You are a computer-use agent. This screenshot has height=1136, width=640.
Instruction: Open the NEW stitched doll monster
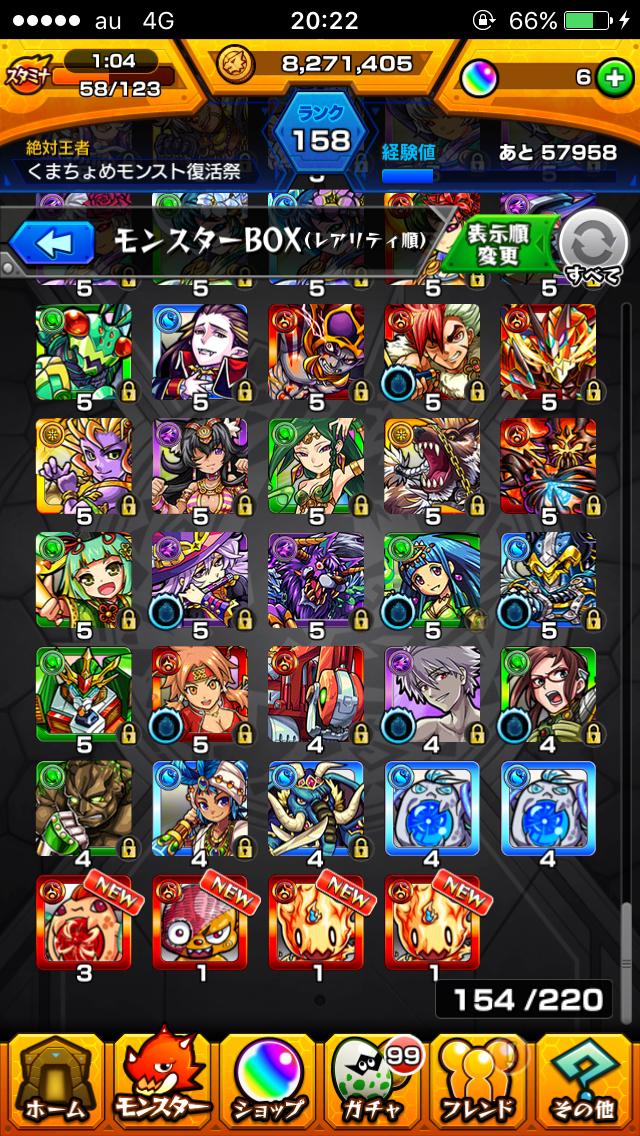point(199,921)
